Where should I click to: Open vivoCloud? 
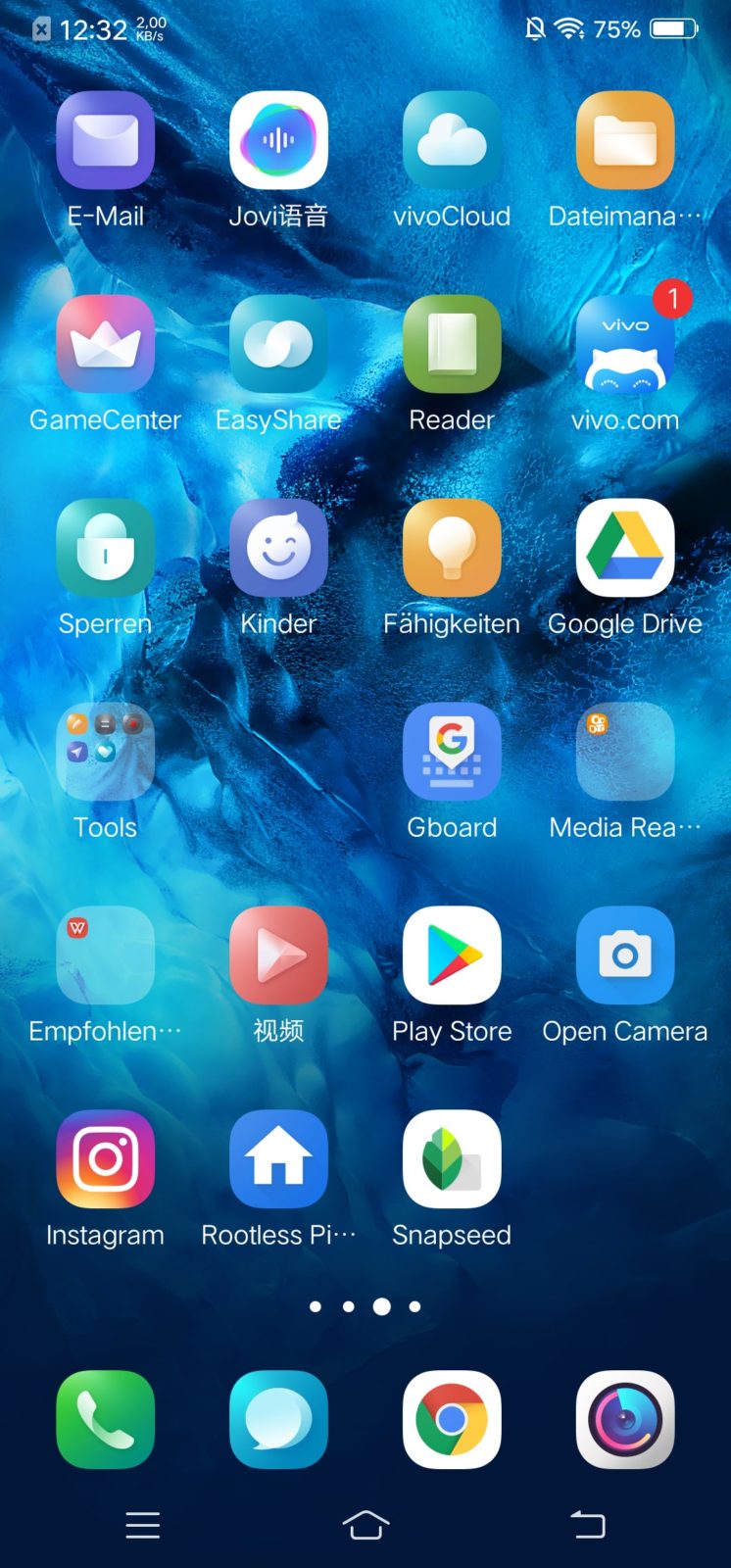click(x=452, y=140)
